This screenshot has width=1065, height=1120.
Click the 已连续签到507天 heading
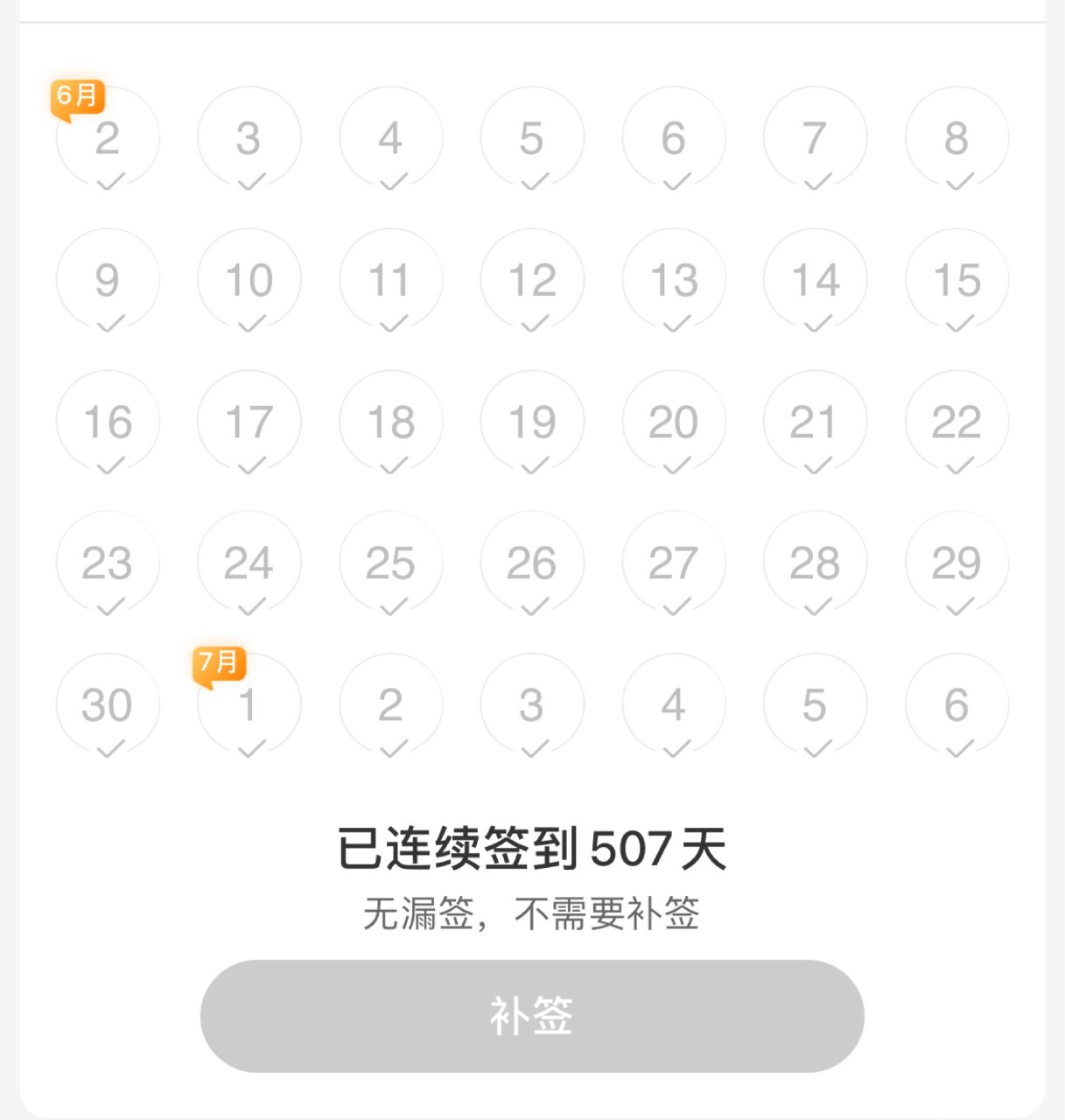(x=532, y=847)
